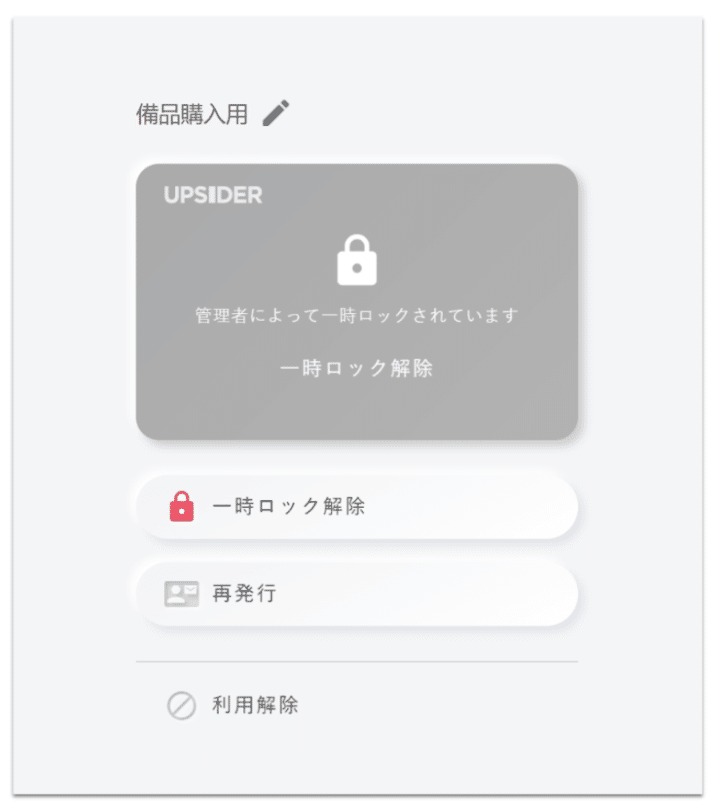716x807 pixels.
Task: Select 利用解除 to cancel card use
Action: pos(254,706)
